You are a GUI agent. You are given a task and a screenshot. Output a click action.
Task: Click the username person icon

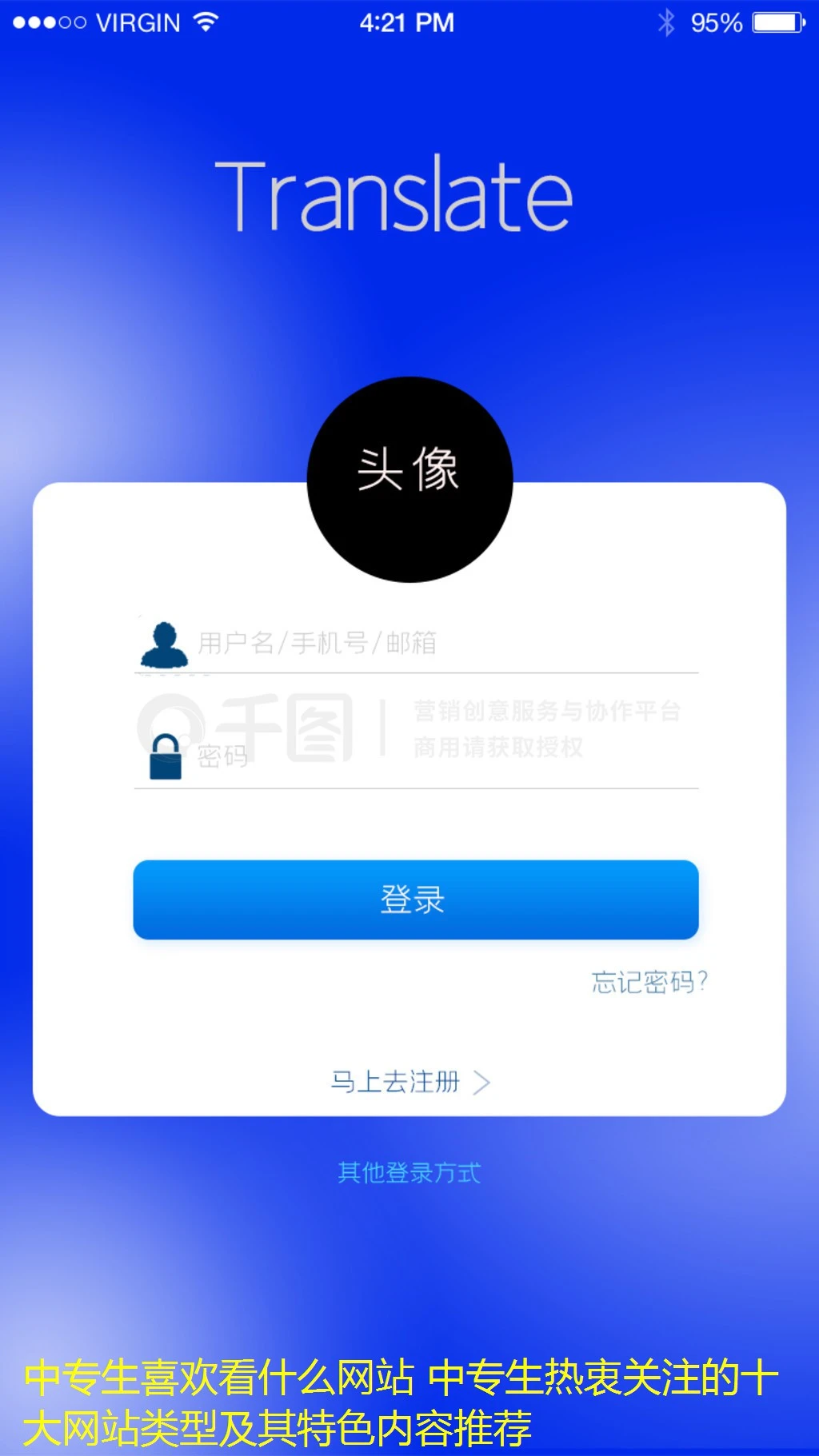164,641
